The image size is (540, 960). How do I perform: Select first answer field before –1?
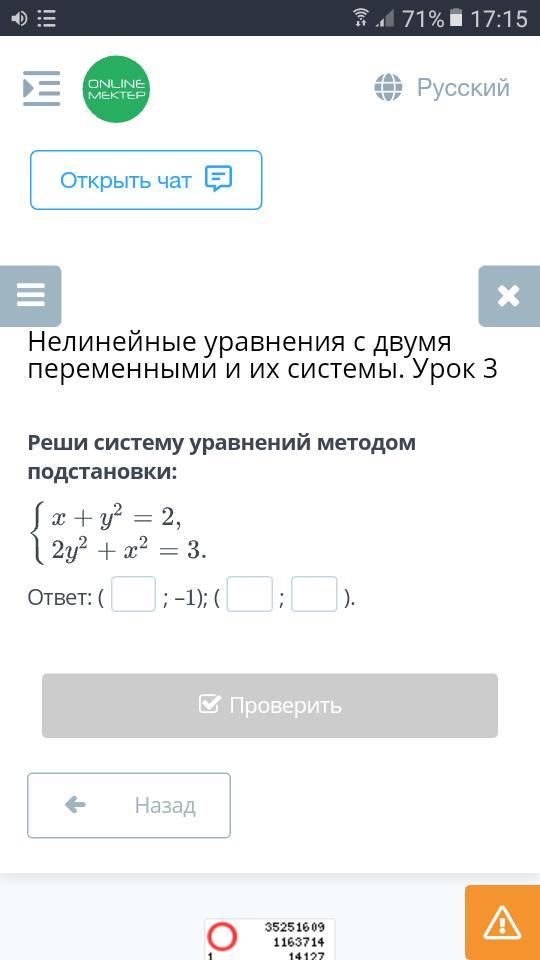point(133,594)
